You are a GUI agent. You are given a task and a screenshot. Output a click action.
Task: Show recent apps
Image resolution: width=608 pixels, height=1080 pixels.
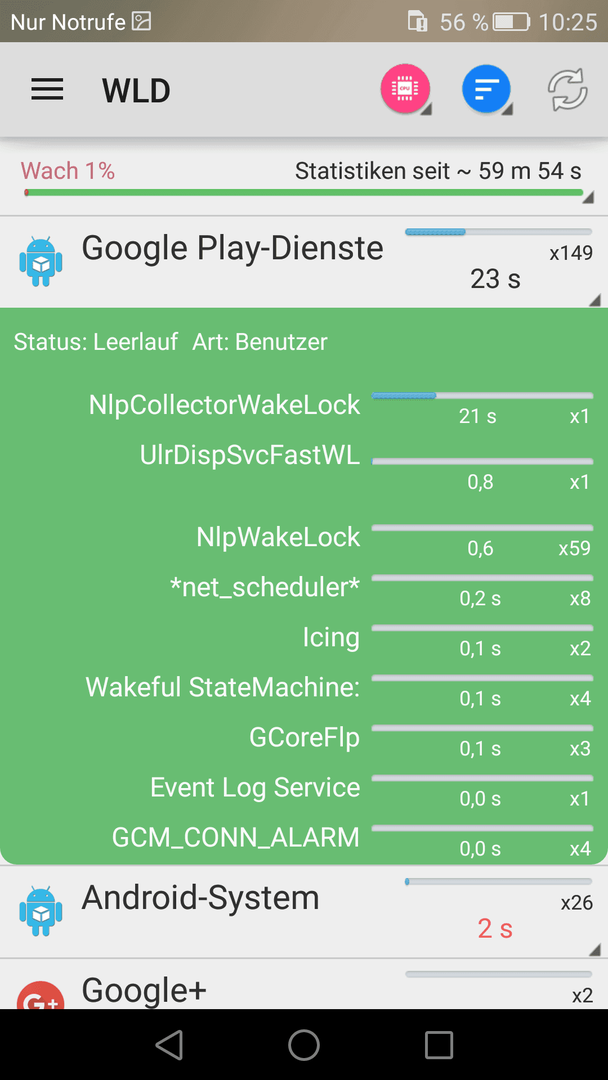[x=439, y=1044]
